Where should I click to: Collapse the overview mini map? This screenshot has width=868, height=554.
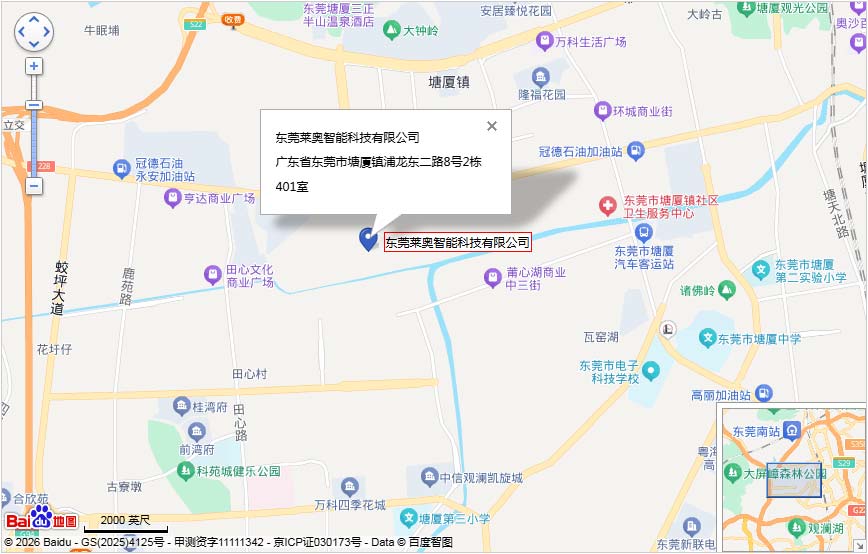coord(859,545)
